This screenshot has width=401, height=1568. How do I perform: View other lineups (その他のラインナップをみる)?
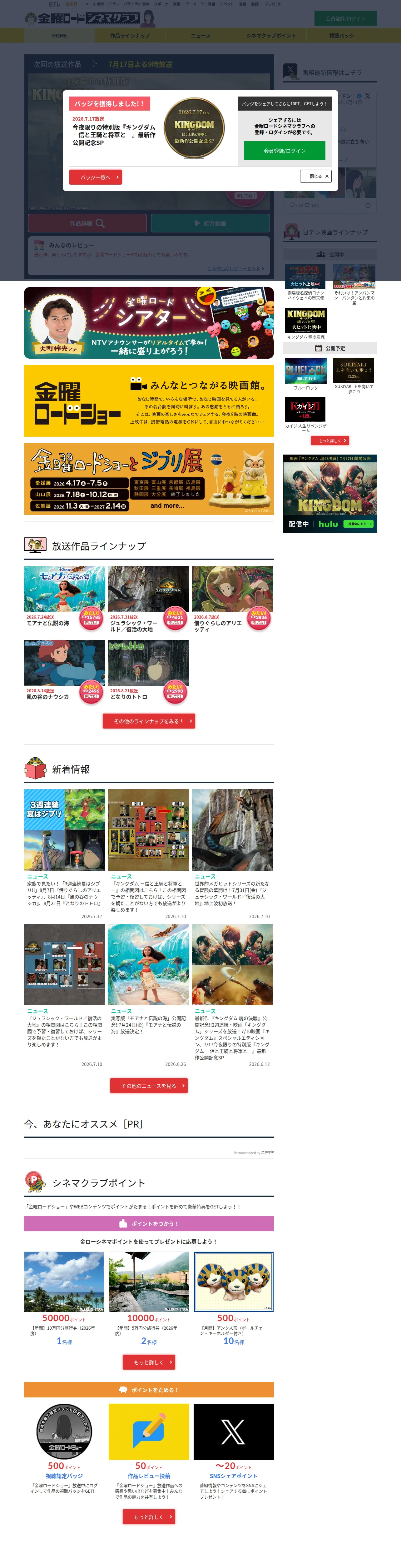(x=148, y=721)
